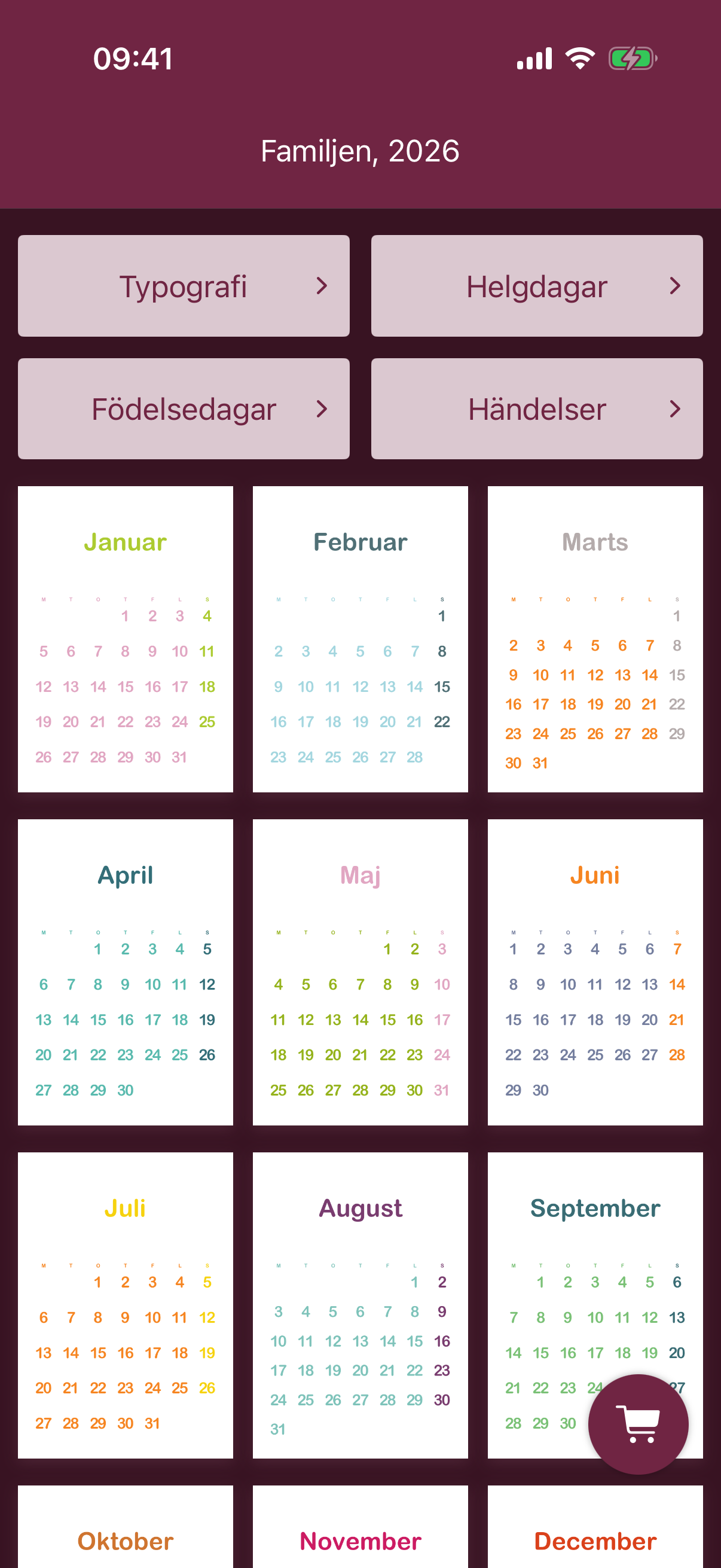
Task: Open the Typografi settings
Action: 183,285
